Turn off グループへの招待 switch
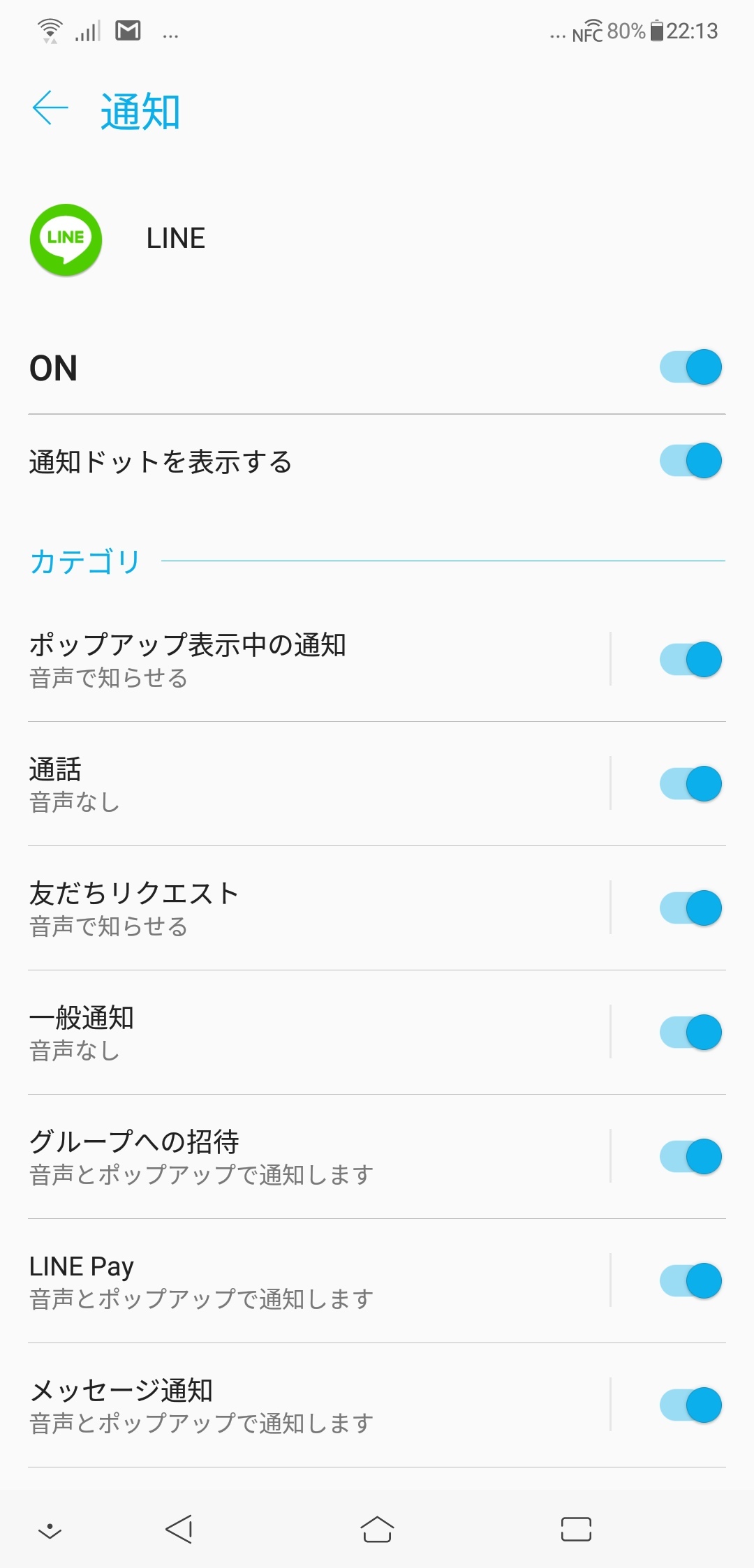The image size is (754, 1568). coord(690,1157)
